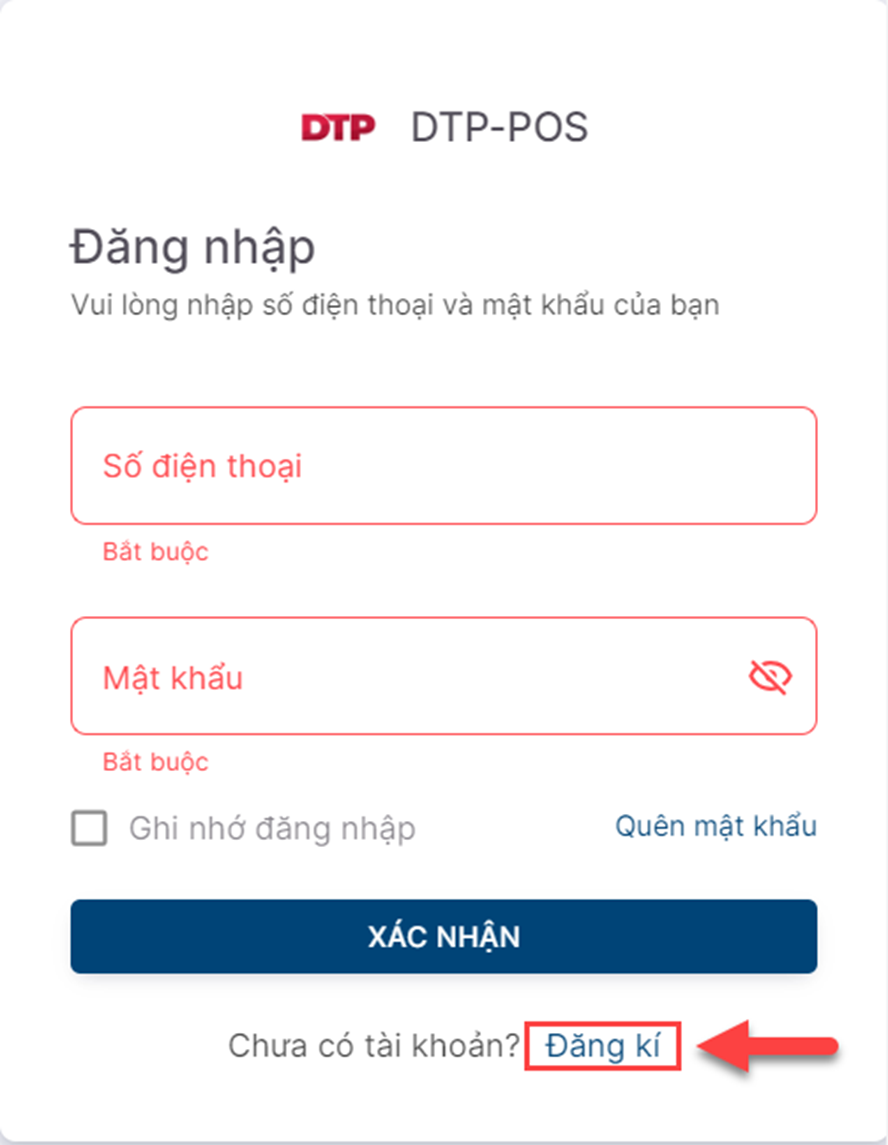Check the Ghi nhớ đăng nhập box
The width and height of the screenshot is (888, 1145).
[x=90, y=829]
